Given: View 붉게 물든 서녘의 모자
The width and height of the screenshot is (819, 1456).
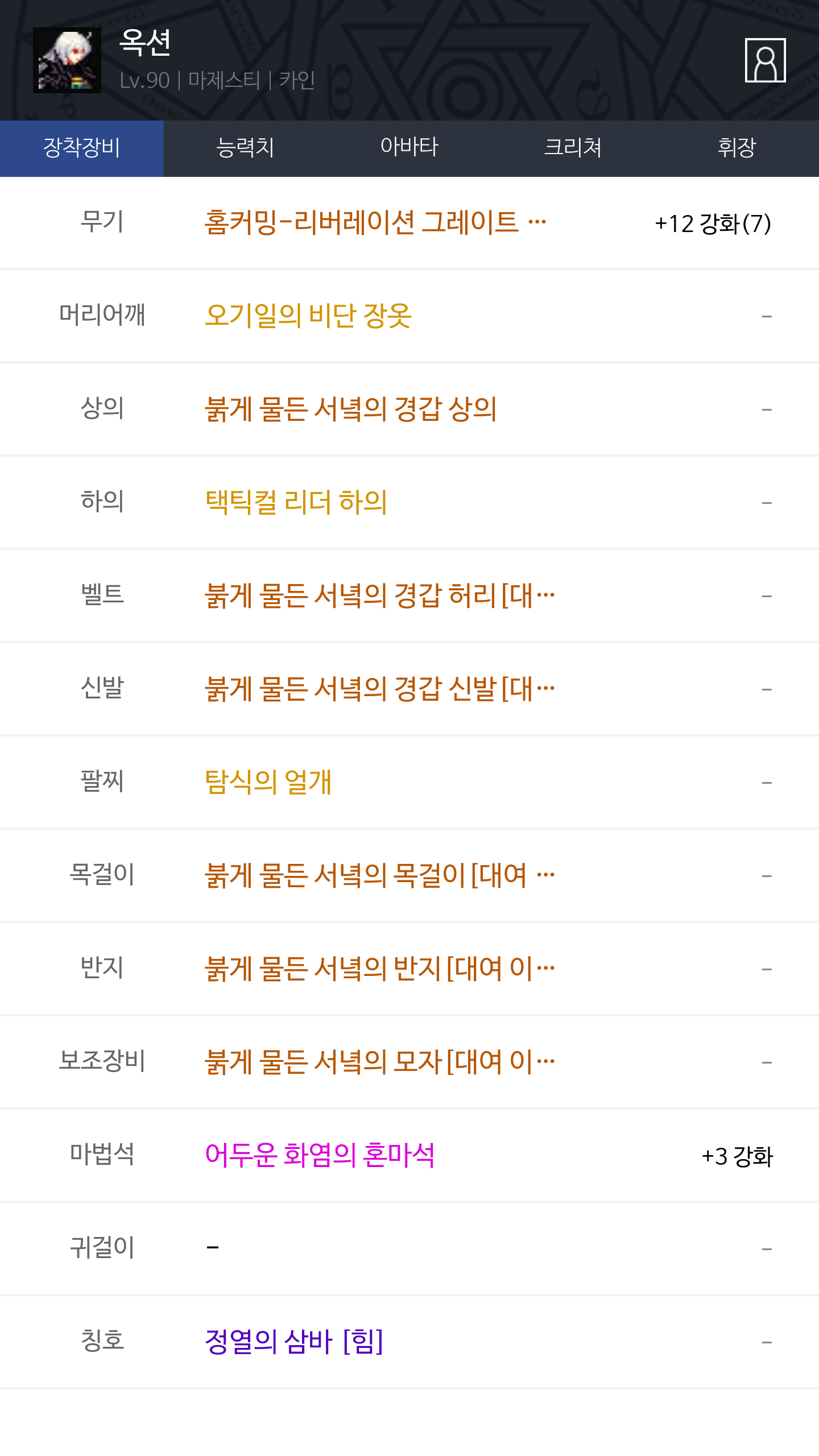Looking at the screenshot, I should (379, 1062).
